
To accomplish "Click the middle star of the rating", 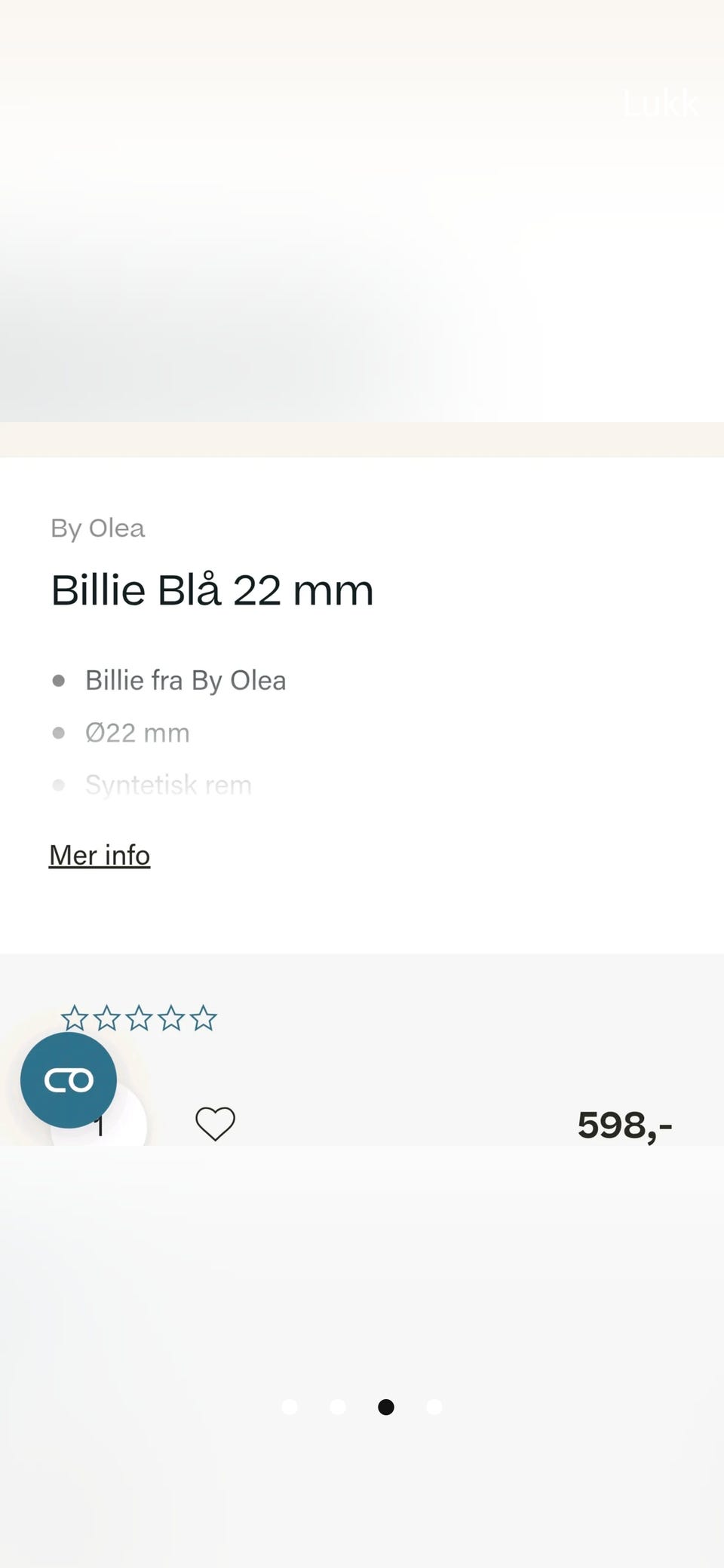I will coord(140,1018).
